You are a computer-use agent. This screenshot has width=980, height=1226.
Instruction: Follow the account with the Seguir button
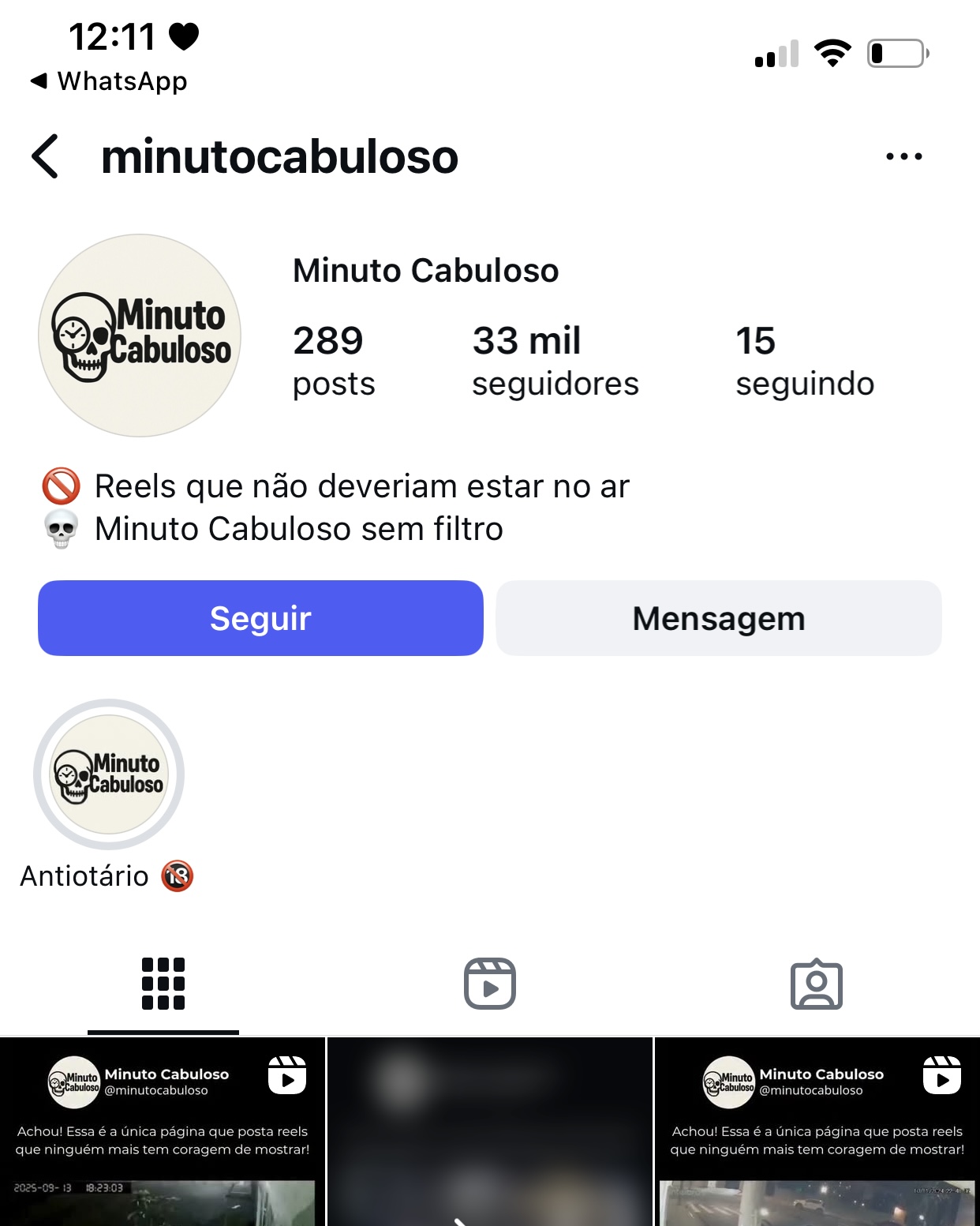(x=260, y=618)
